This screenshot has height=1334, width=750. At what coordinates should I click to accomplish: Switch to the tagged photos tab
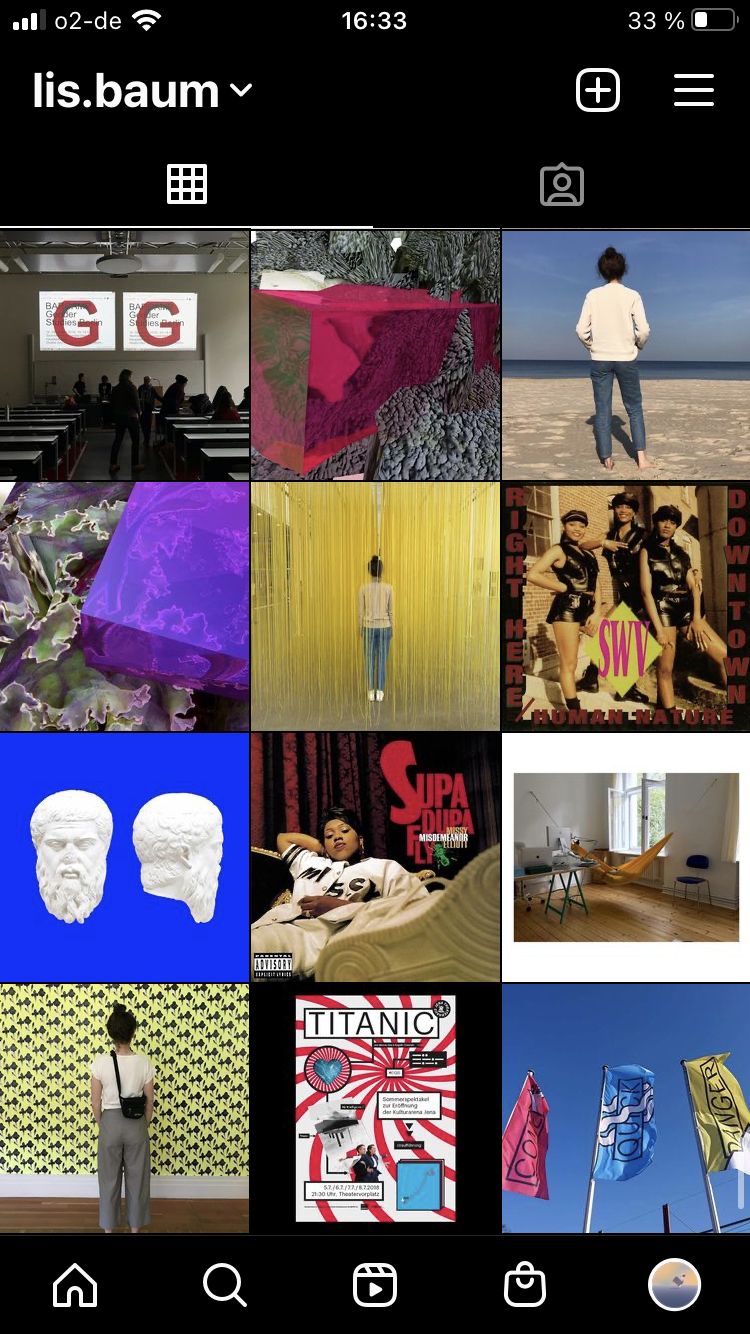(x=561, y=185)
